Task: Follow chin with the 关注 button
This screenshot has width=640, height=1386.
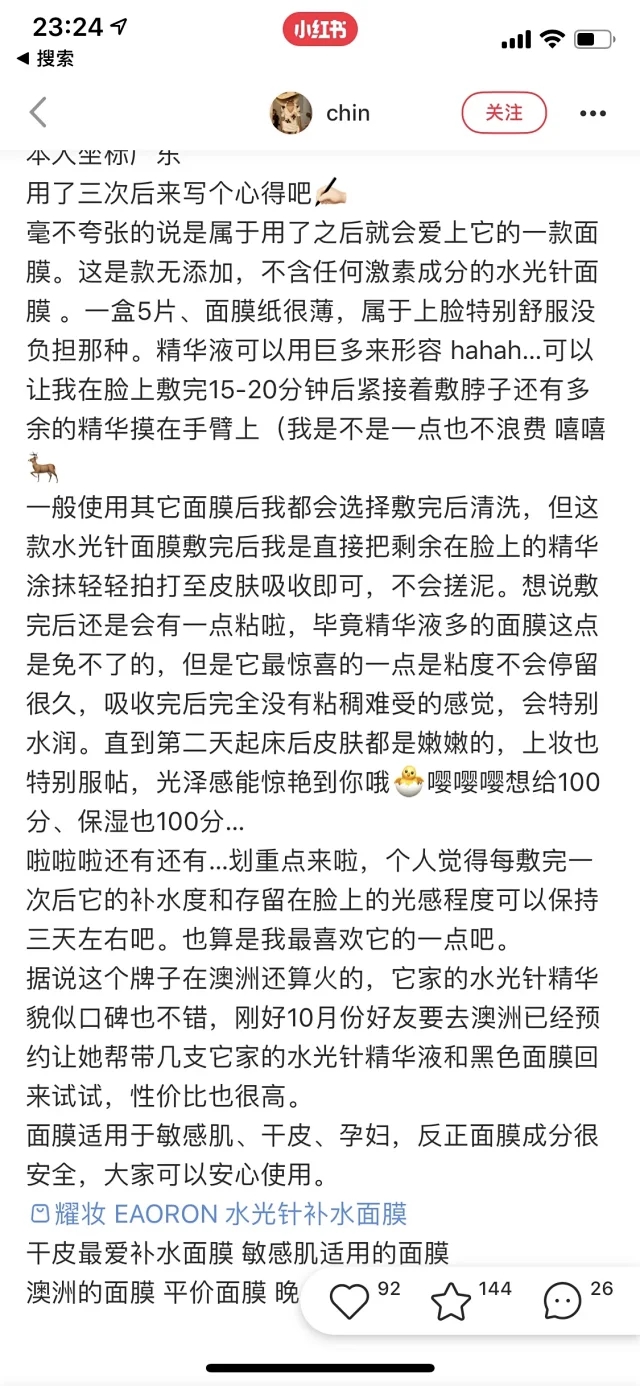Action: click(504, 113)
